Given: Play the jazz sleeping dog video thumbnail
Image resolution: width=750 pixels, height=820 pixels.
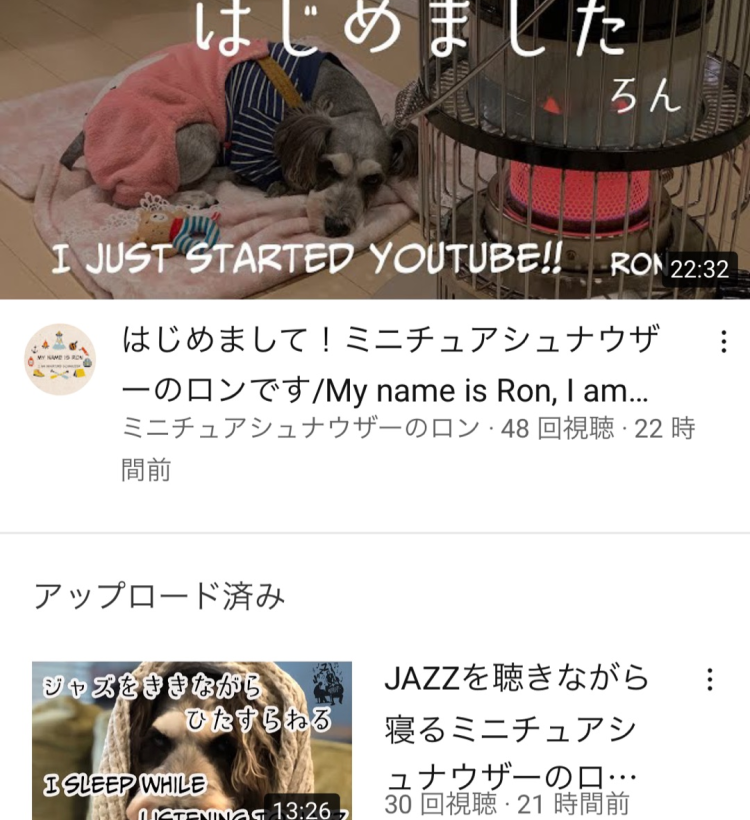Looking at the screenshot, I should pyautogui.click(x=192, y=741).
